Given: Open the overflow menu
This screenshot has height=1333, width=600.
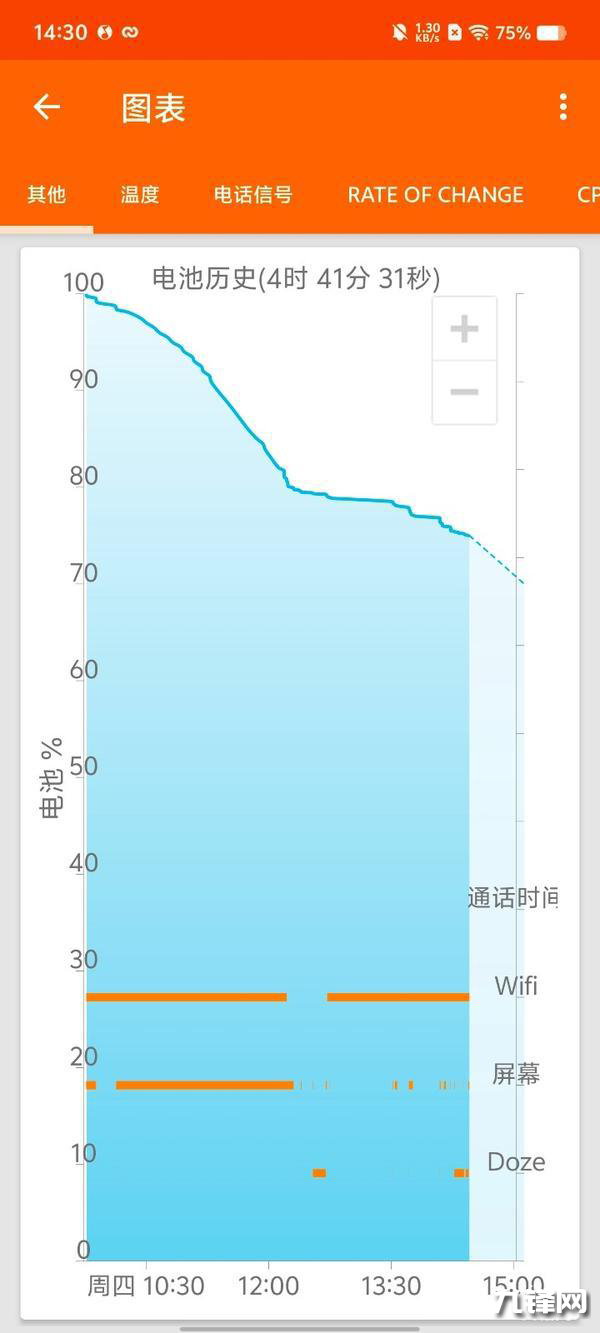Looking at the screenshot, I should click(563, 108).
